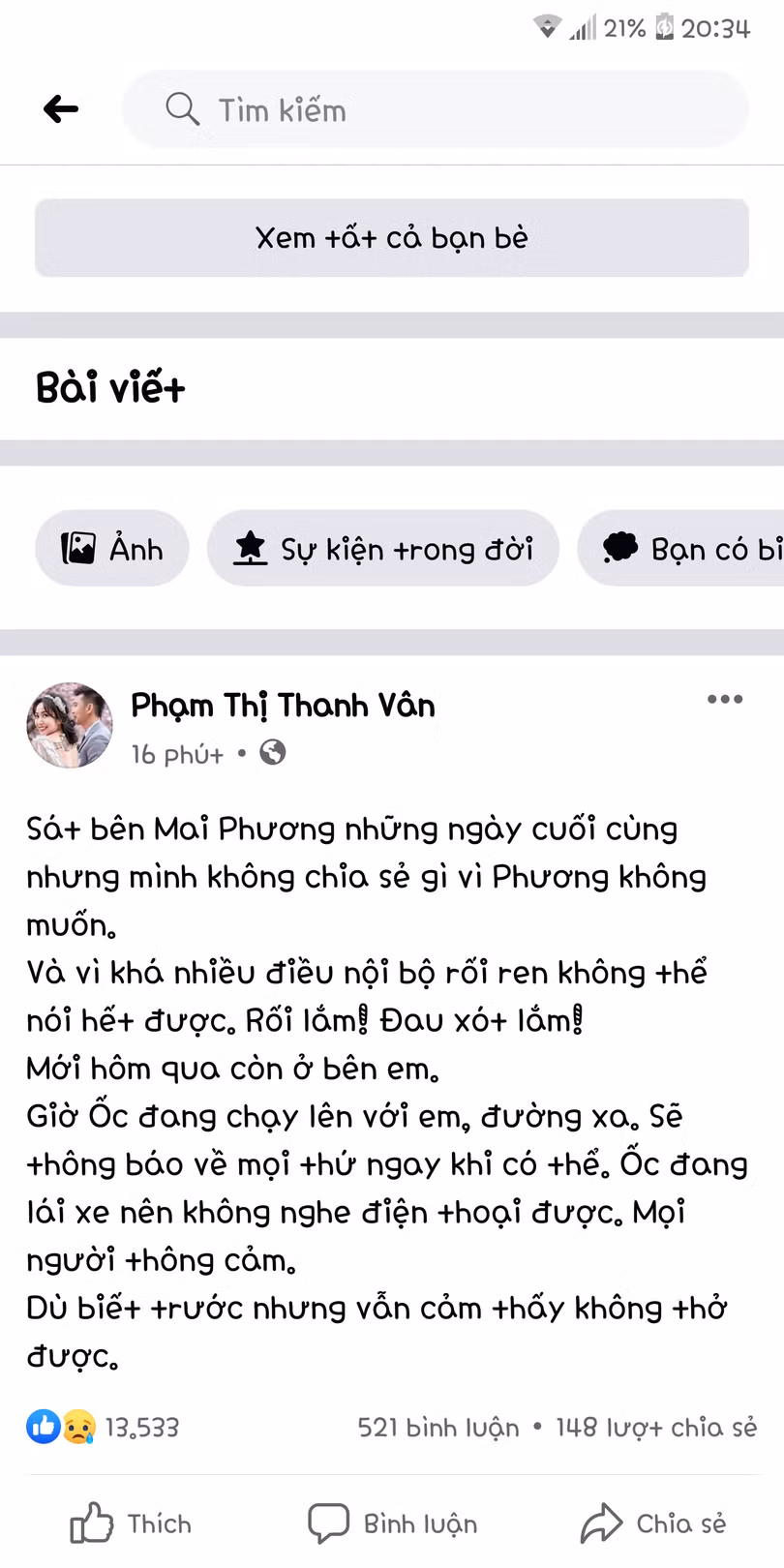The width and height of the screenshot is (784, 1568).
Task: Click the globe privacy icon under the post author
Action: point(272,752)
